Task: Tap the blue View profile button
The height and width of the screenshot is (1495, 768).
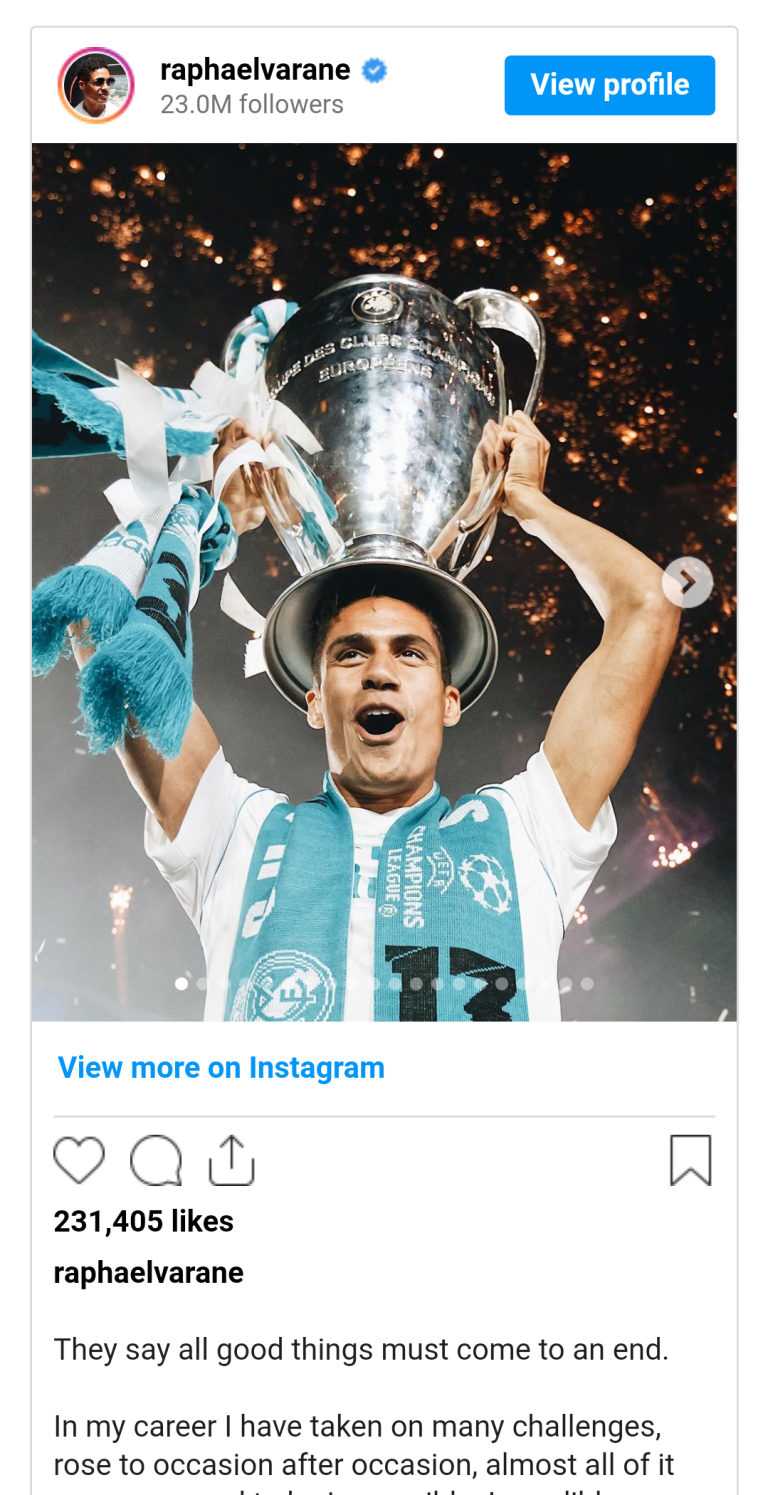Action: point(609,85)
